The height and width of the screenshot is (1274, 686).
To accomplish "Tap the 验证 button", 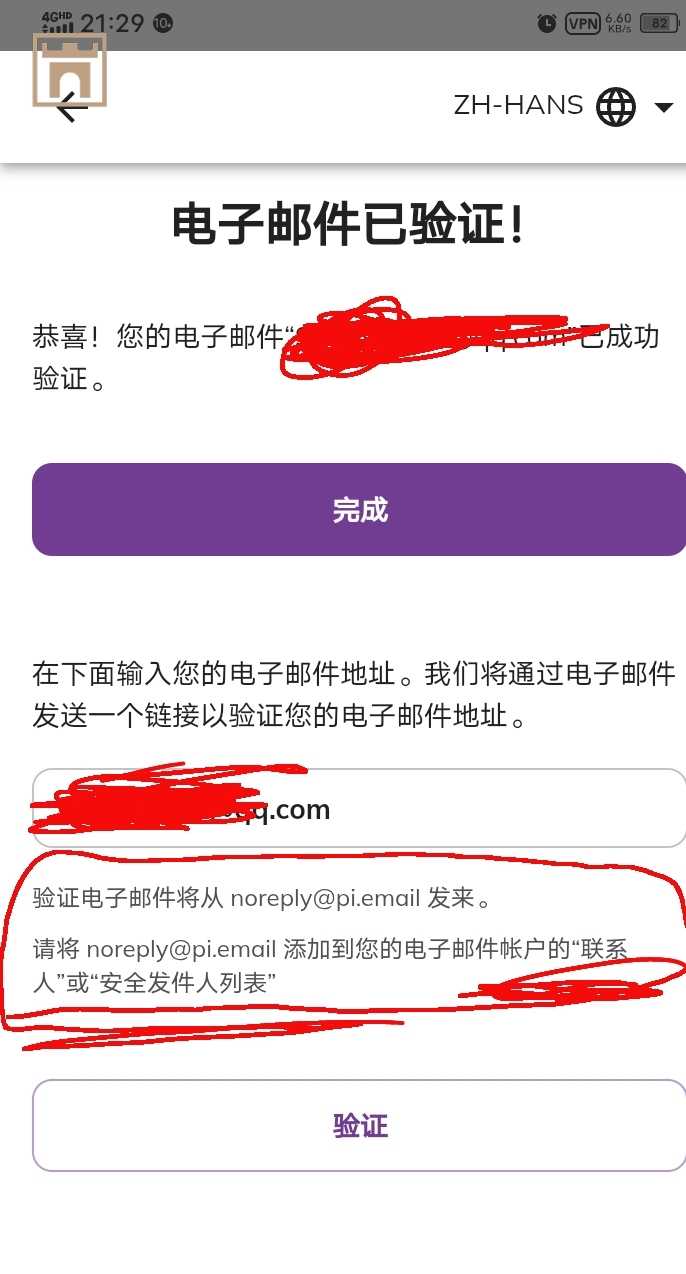I will click(x=359, y=1126).
